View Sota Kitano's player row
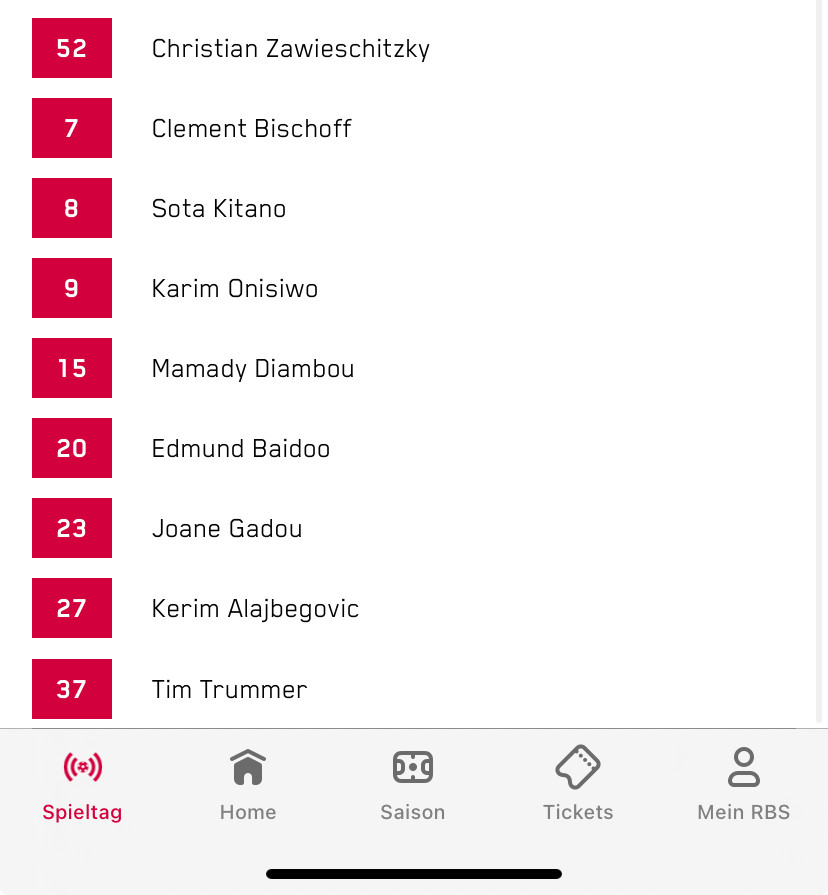Screen dimensions: 828x895 [x=219, y=208]
